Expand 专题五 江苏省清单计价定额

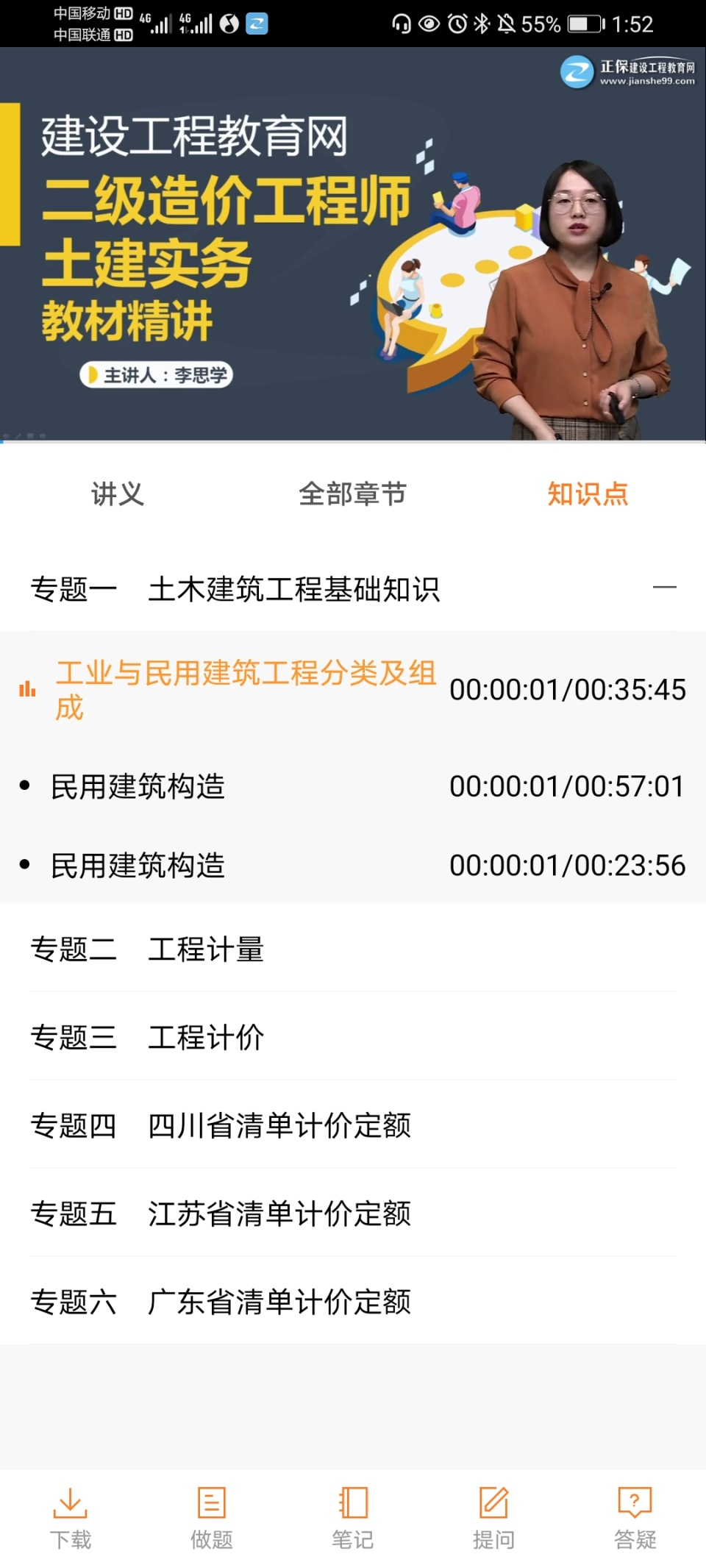[353, 1214]
